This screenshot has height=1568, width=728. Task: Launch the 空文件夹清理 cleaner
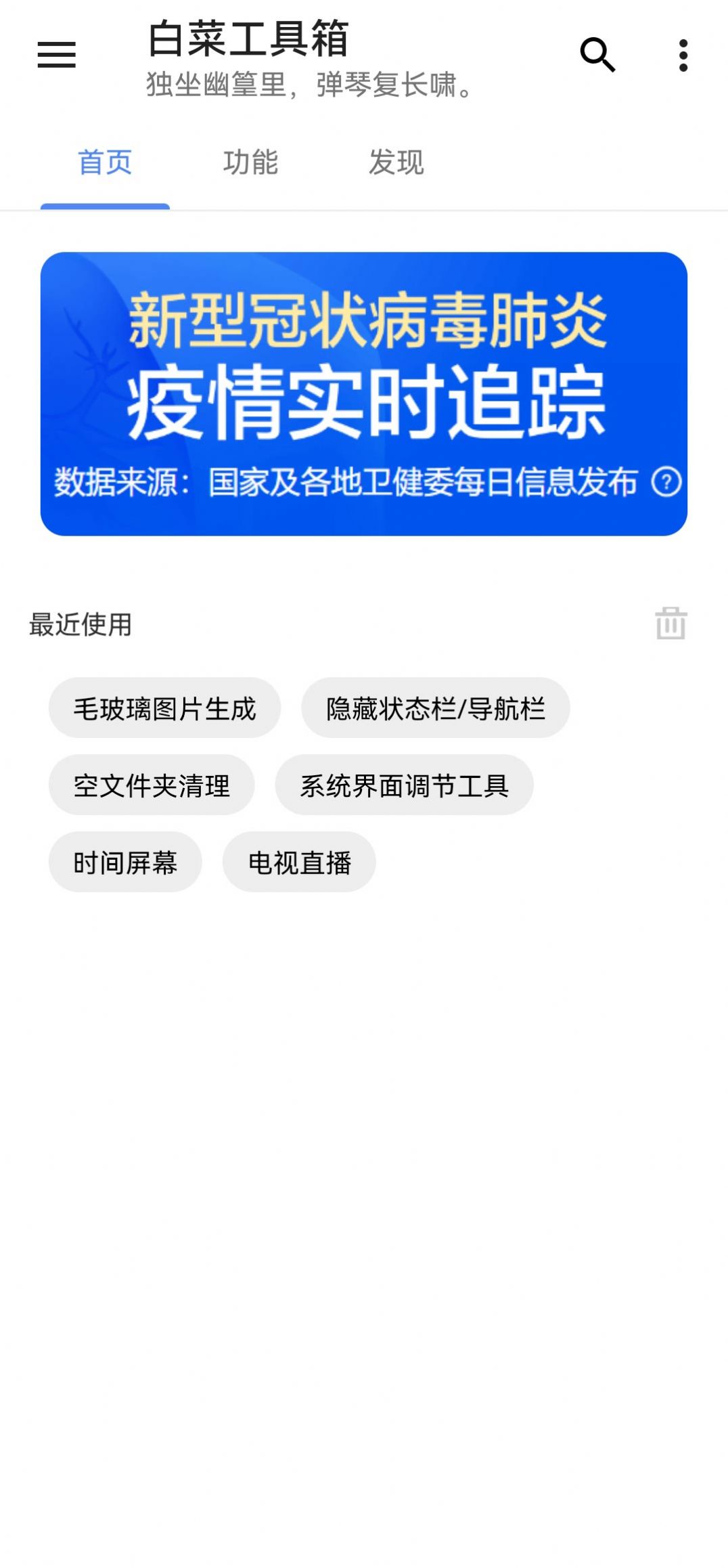coord(152,785)
